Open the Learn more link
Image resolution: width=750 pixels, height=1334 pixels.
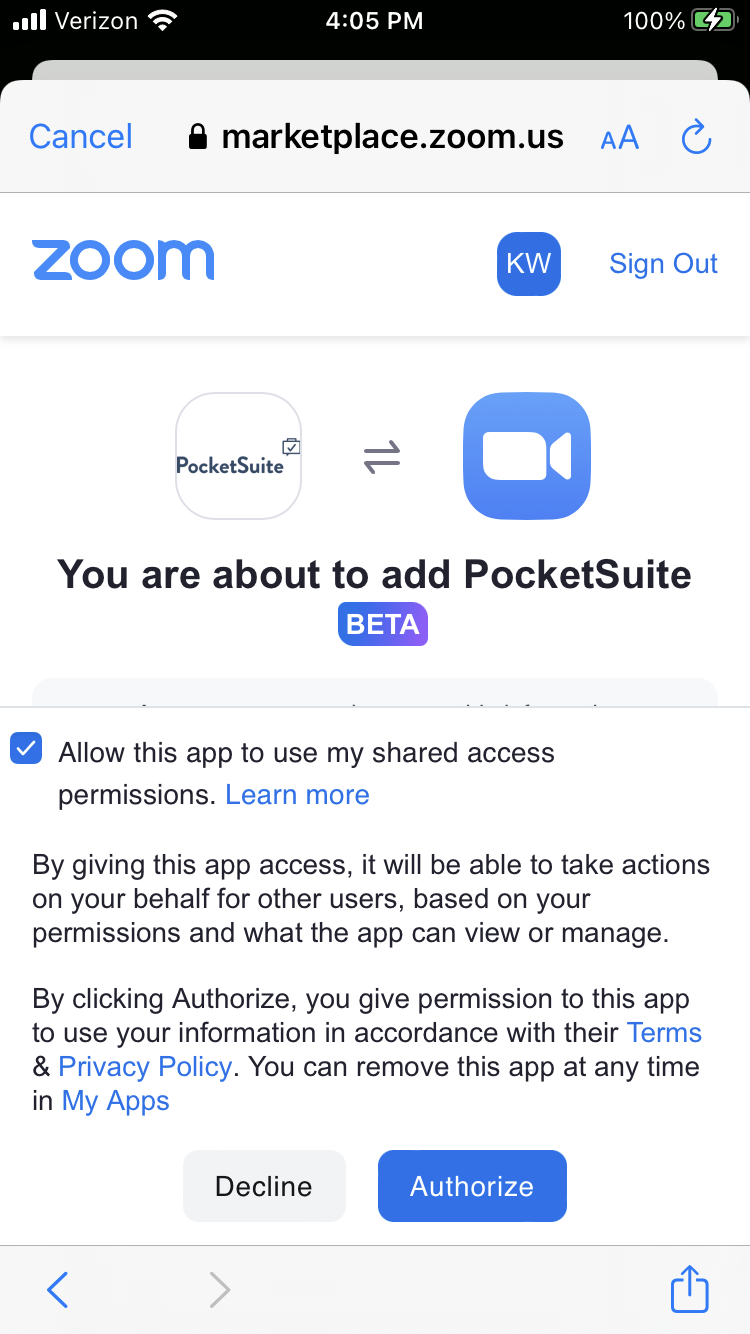click(297, 795)
